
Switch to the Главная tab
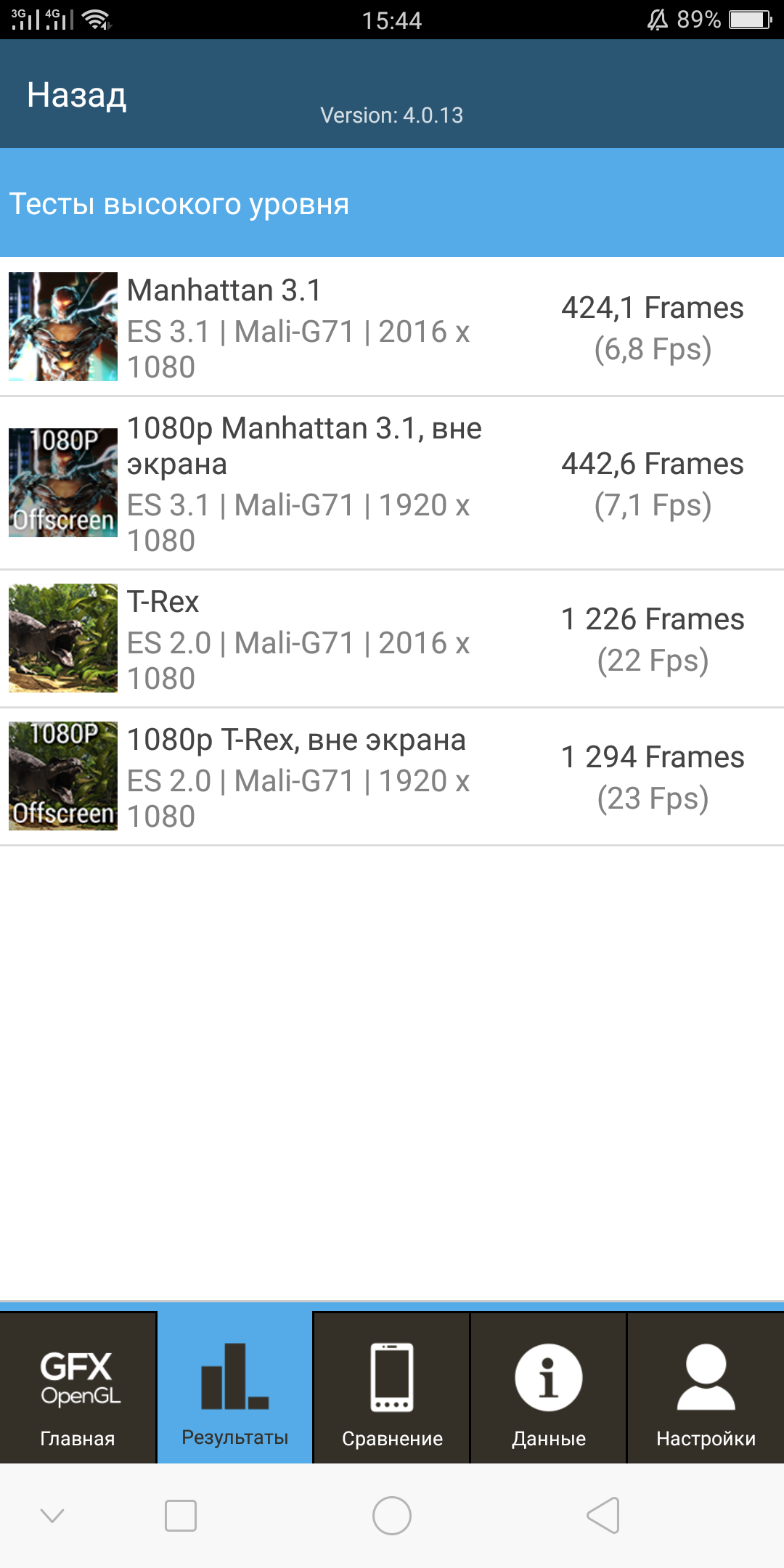[x=78, y=1388]
